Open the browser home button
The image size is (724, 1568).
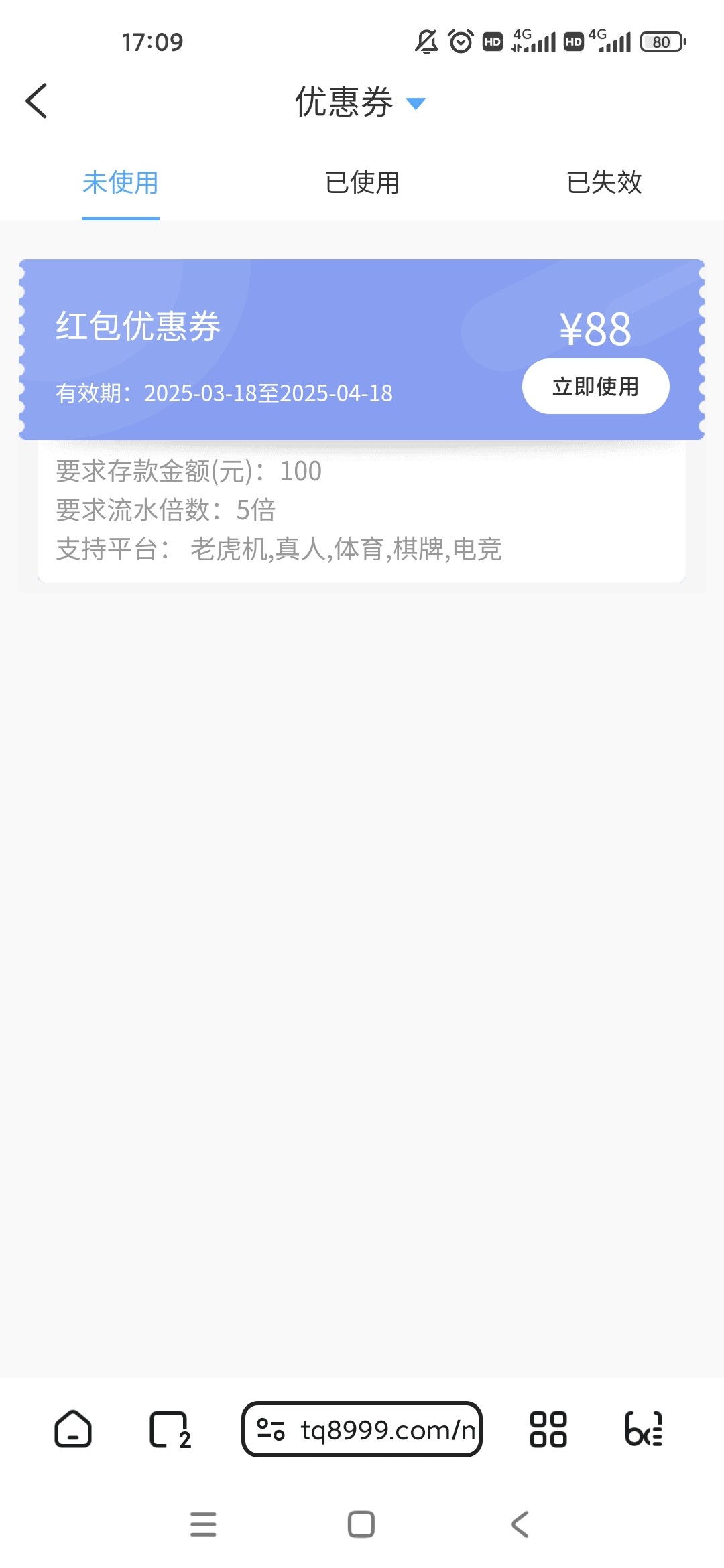73,1429
